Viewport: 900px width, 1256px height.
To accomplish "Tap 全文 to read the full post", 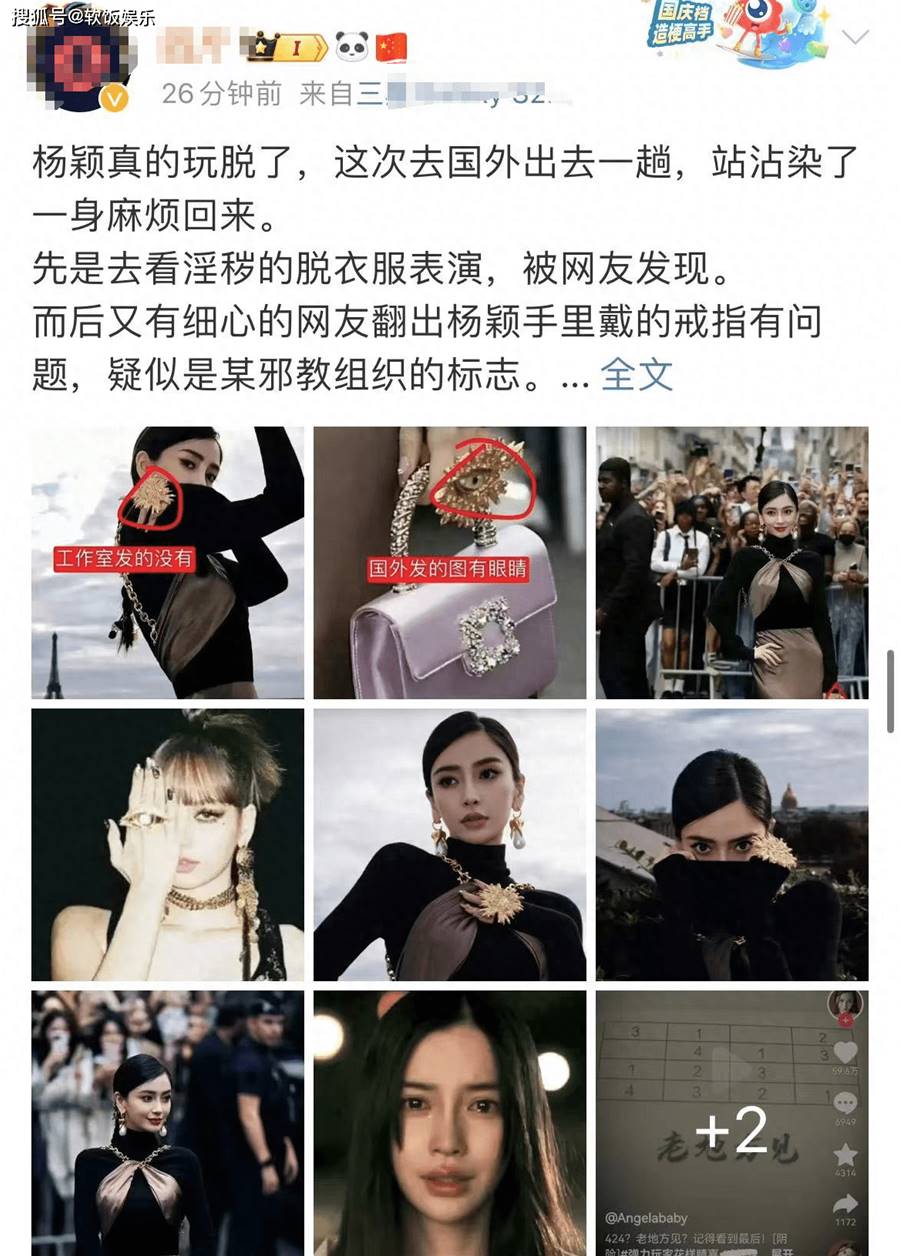I will tap(636, 375).
